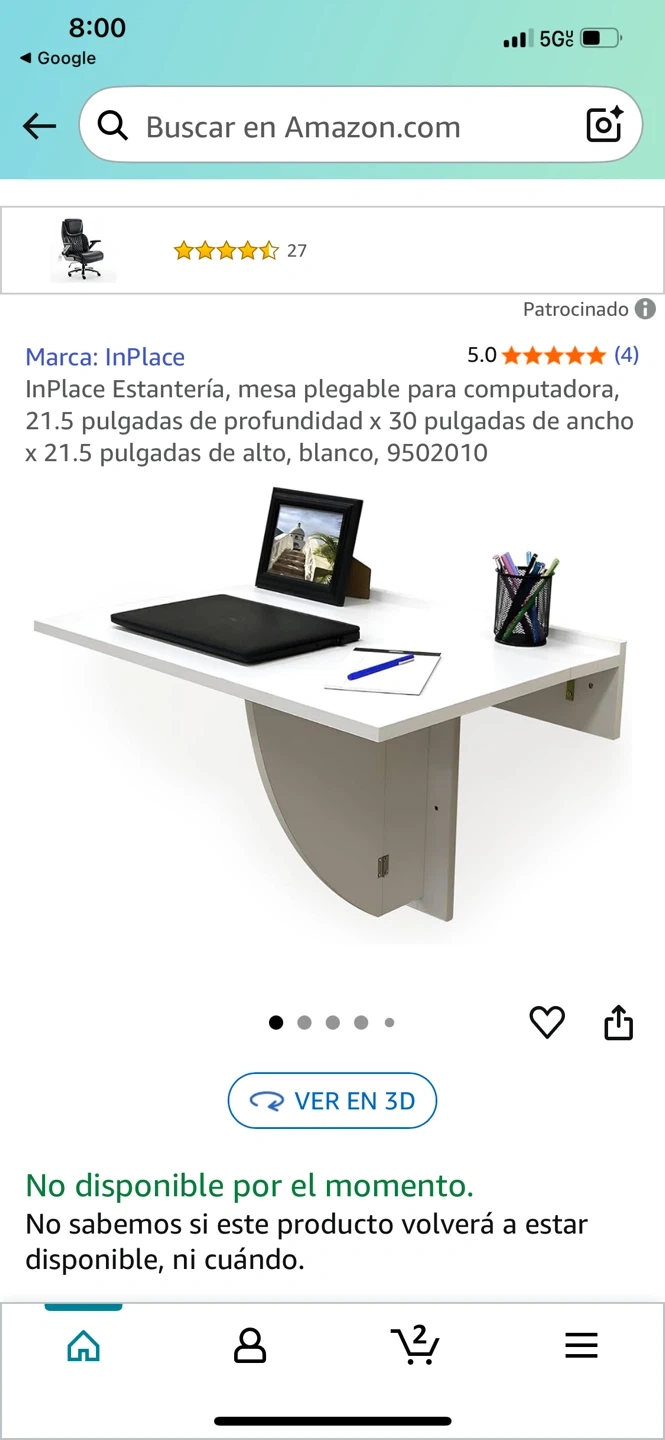Open the hamburger menu tab

coord(581,1346)
